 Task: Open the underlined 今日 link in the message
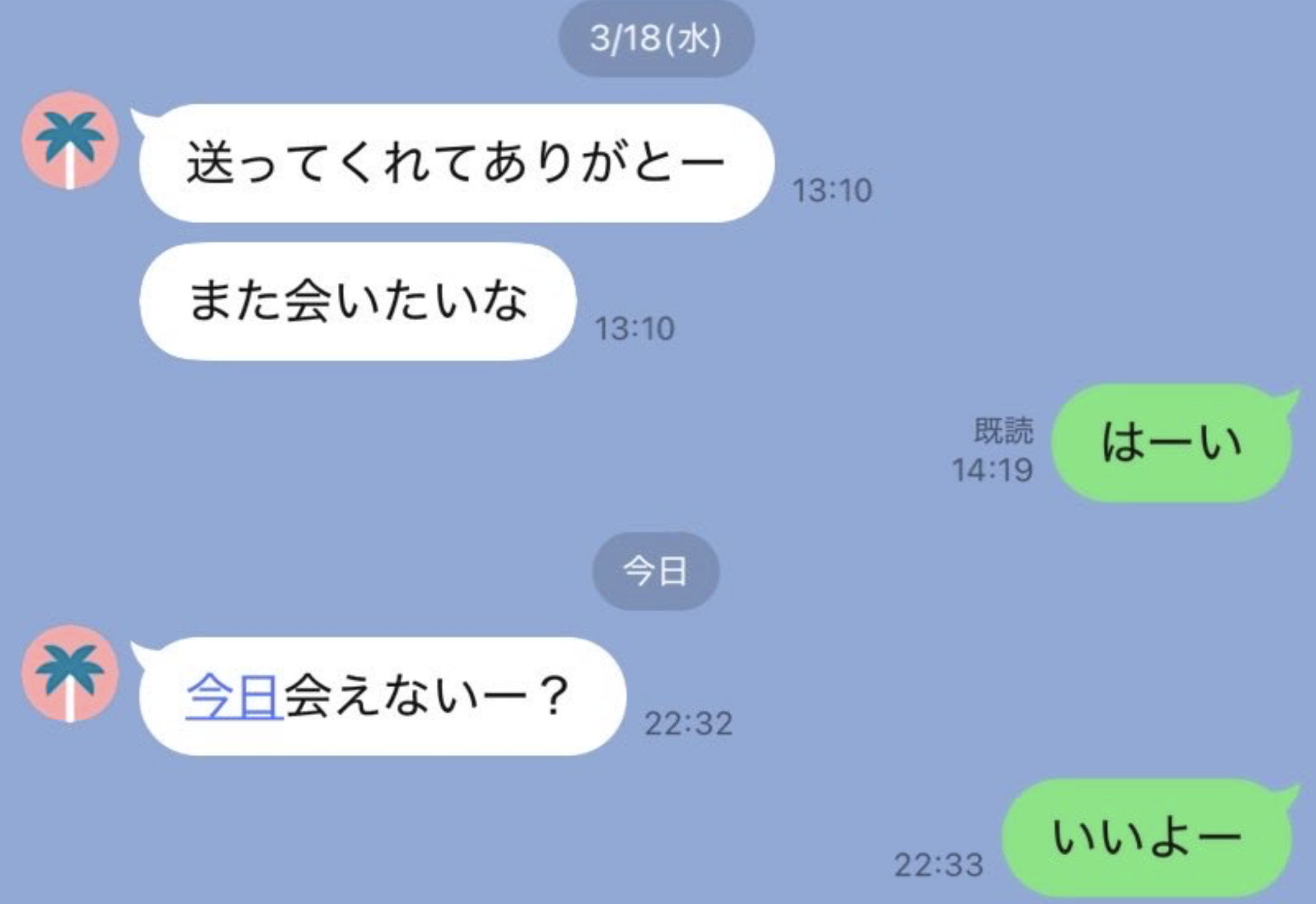tap(233, 697)
